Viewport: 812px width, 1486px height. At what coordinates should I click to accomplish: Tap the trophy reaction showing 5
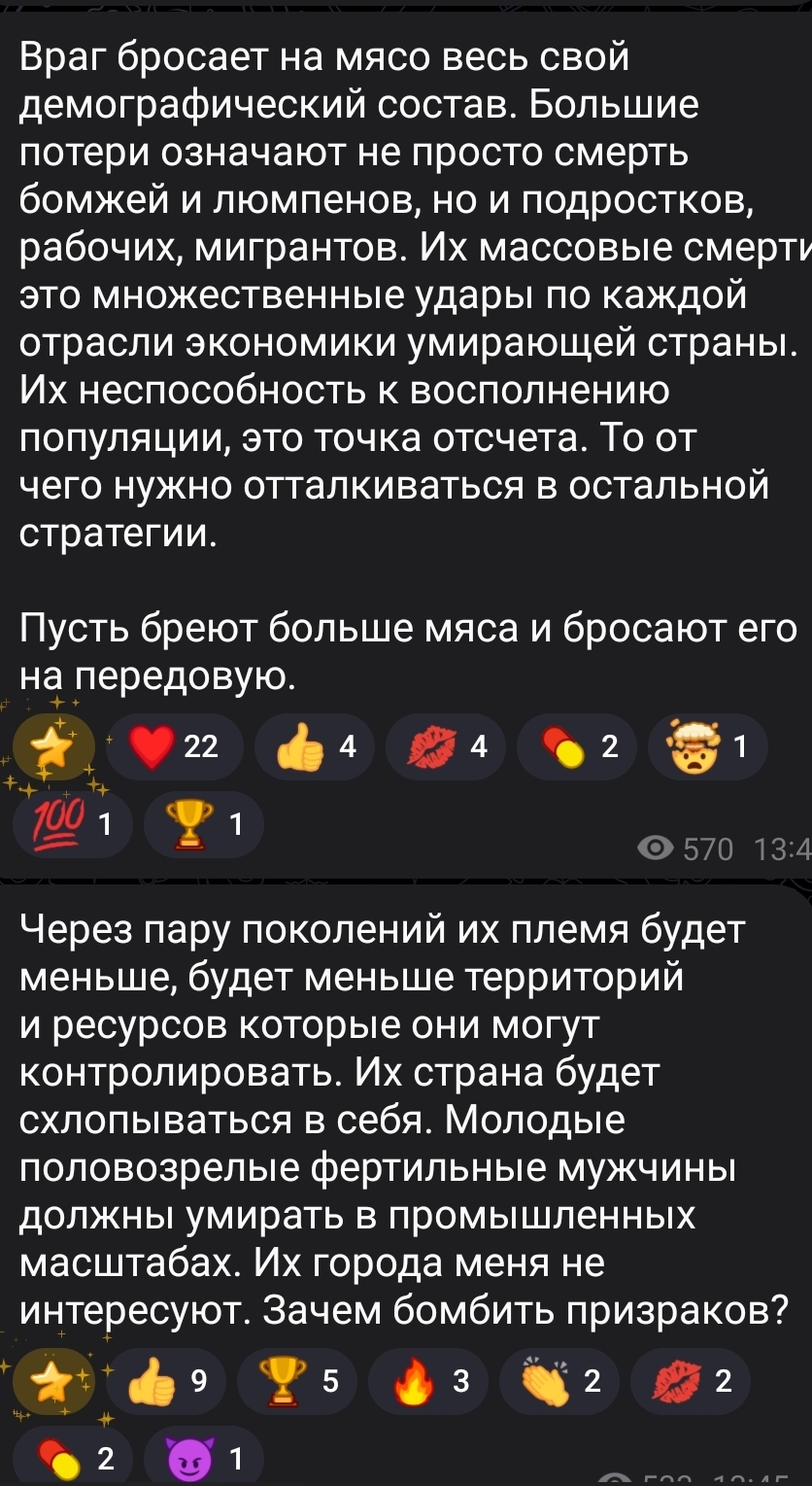299,1380
